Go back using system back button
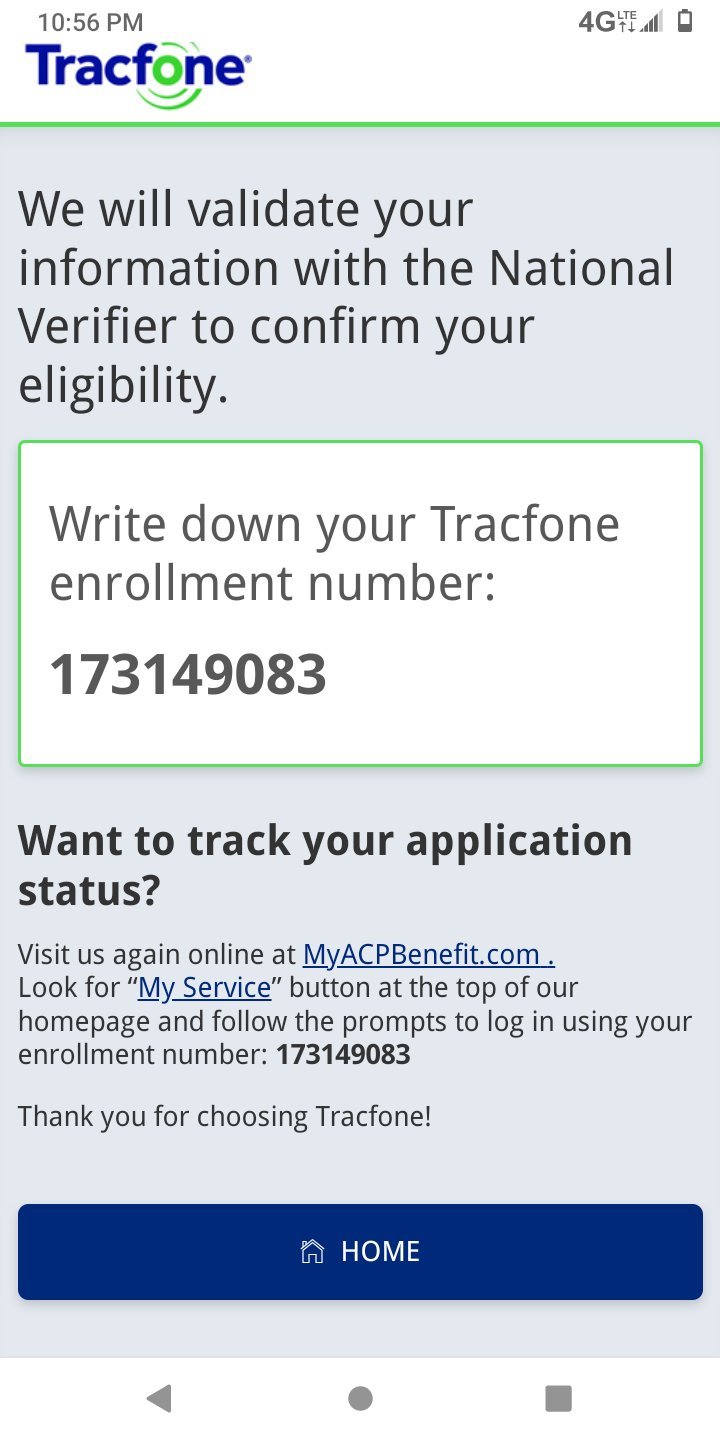Screen dimensions: 720x1440 pos(159,1398)
